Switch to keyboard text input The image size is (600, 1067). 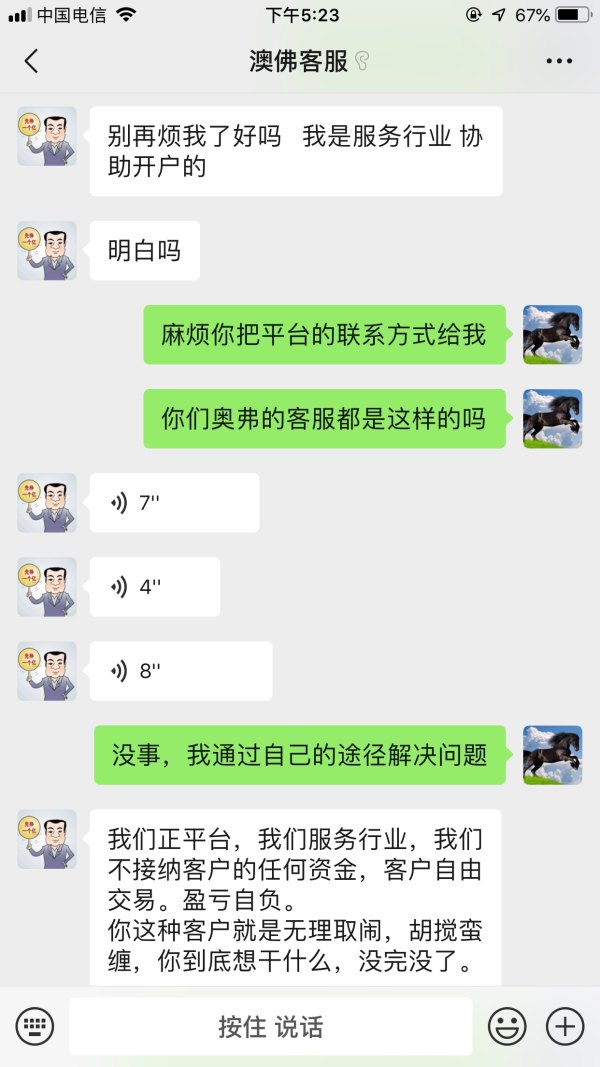[34, 1026]
